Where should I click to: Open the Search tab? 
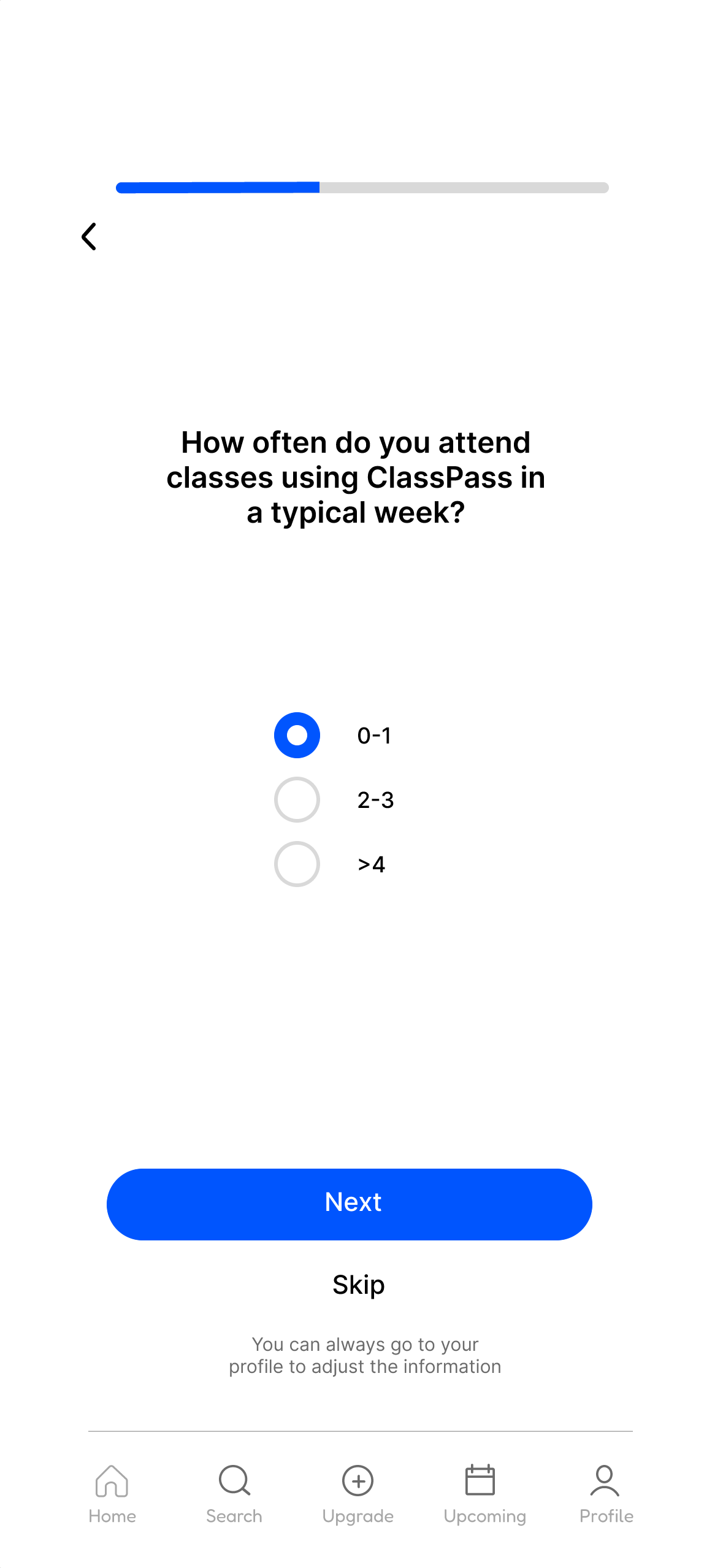click(234, 1494)
